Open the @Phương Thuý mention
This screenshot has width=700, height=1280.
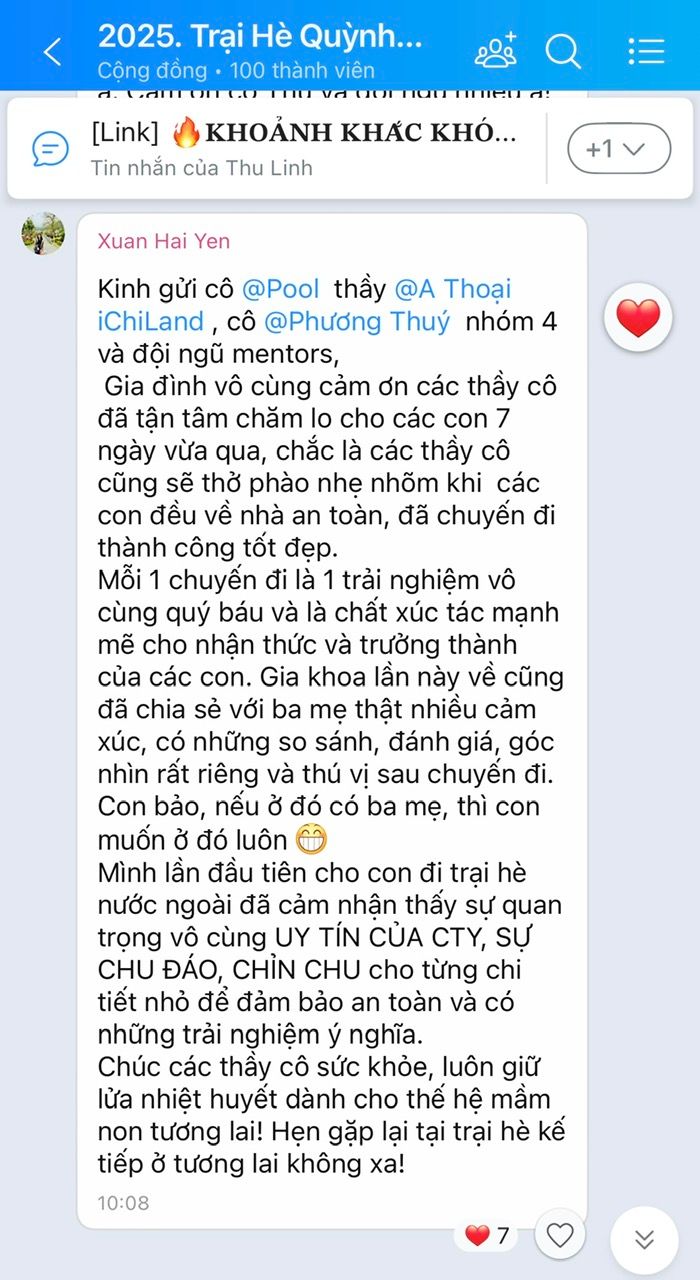[357, 322]
